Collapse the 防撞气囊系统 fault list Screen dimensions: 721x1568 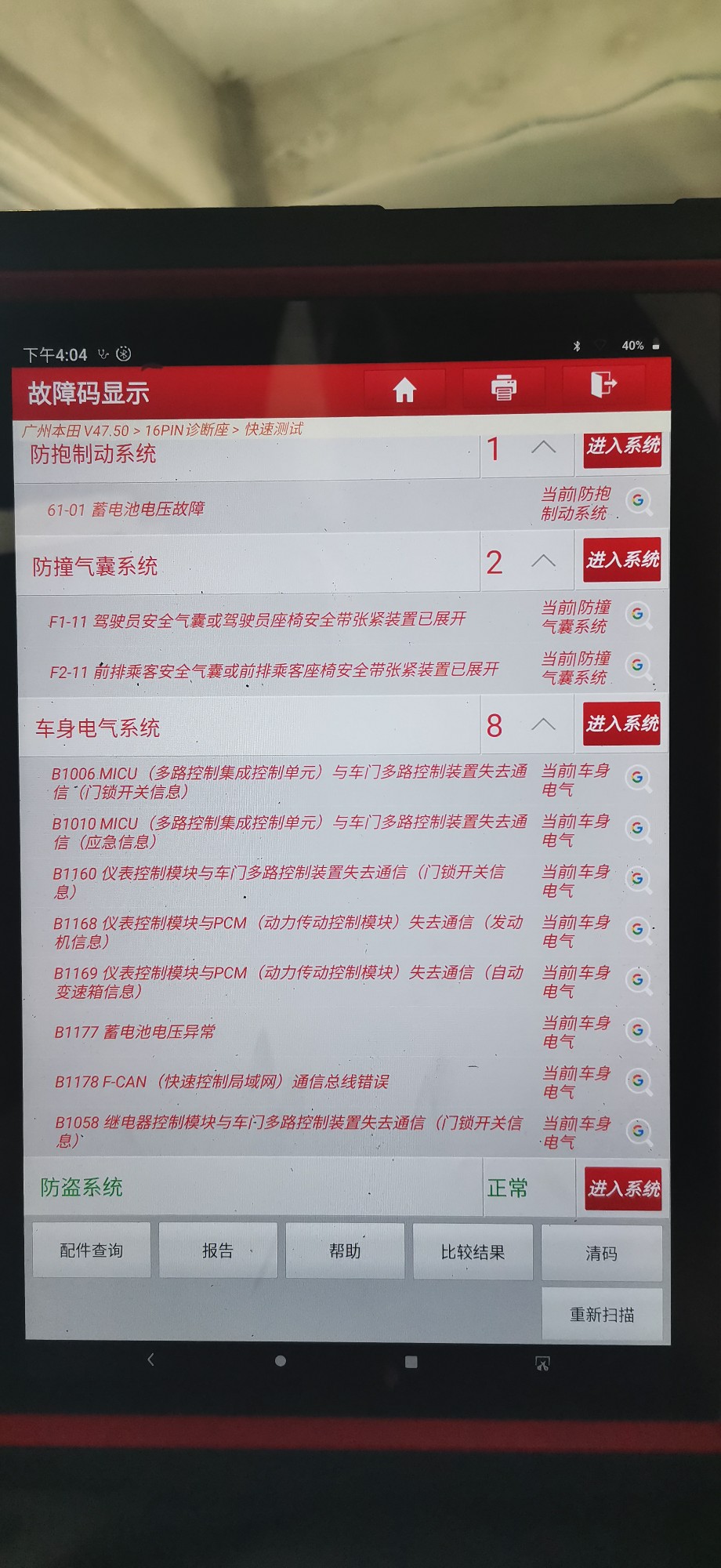[x=543, y=561]
